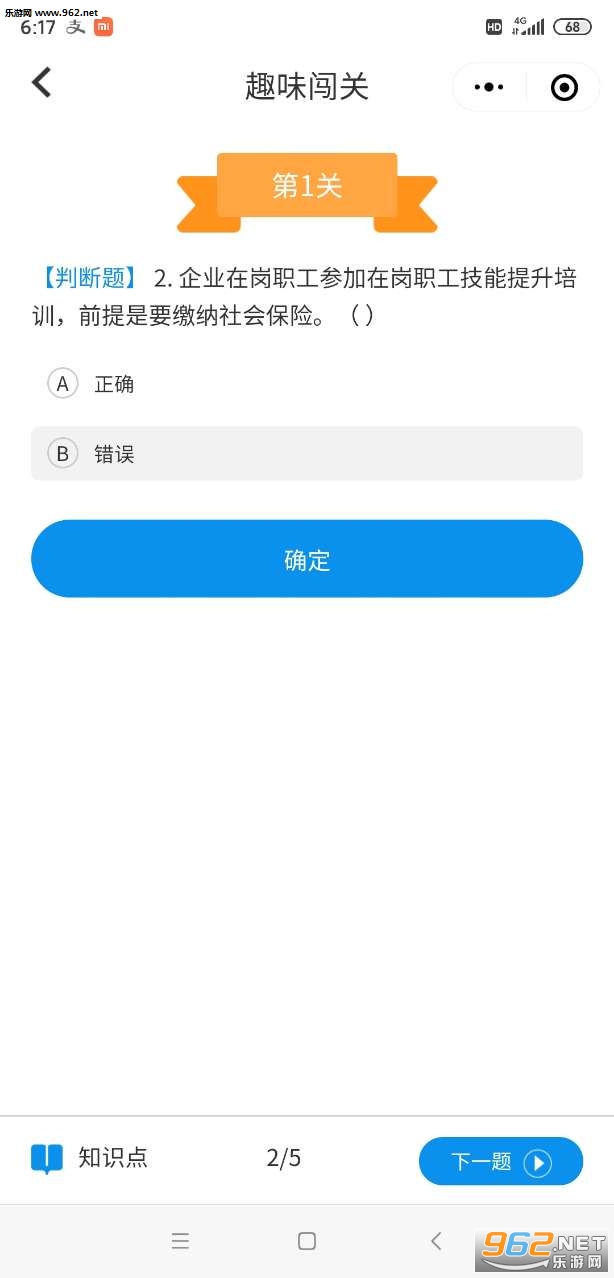Image resolution: width=614 pixels, height=1278 pixels.
Task: Open the mini program three-dot menu
Action: click(x=489, y=87)
